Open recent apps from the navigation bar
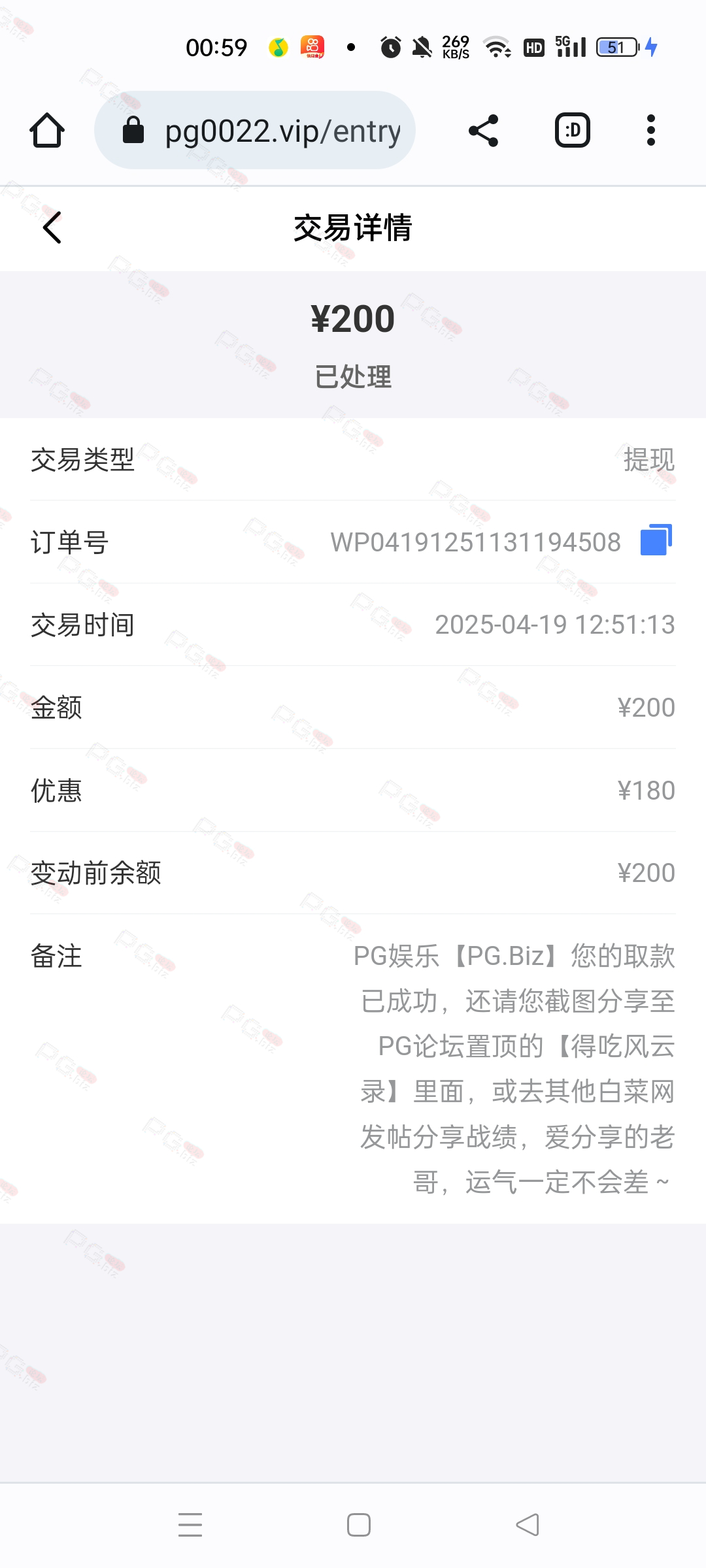Screen dimensions: 706x1568 click(190, 1525)
